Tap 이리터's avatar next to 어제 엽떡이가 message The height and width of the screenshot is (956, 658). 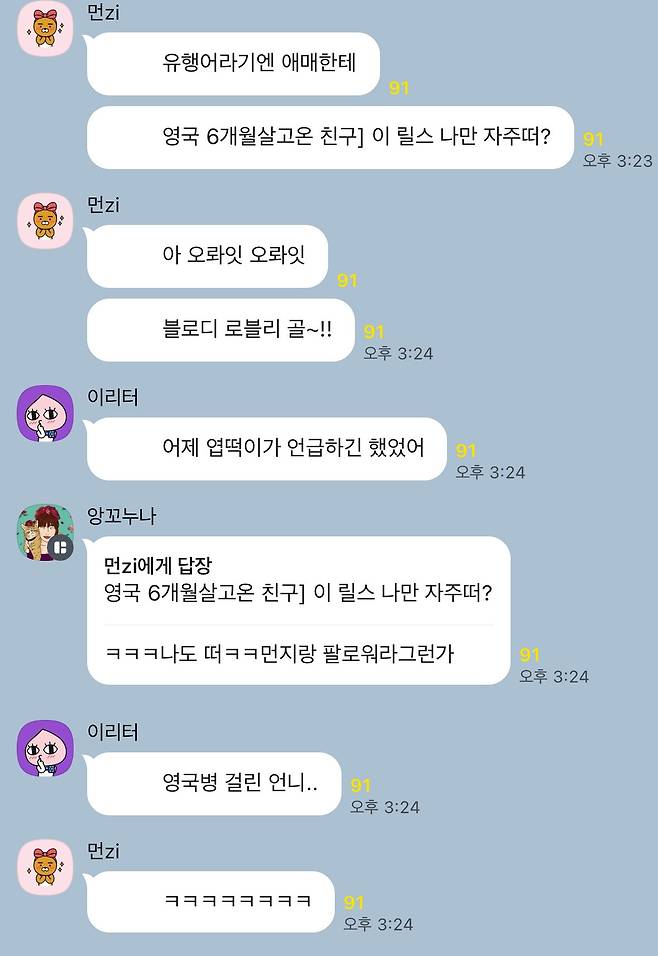46,414
